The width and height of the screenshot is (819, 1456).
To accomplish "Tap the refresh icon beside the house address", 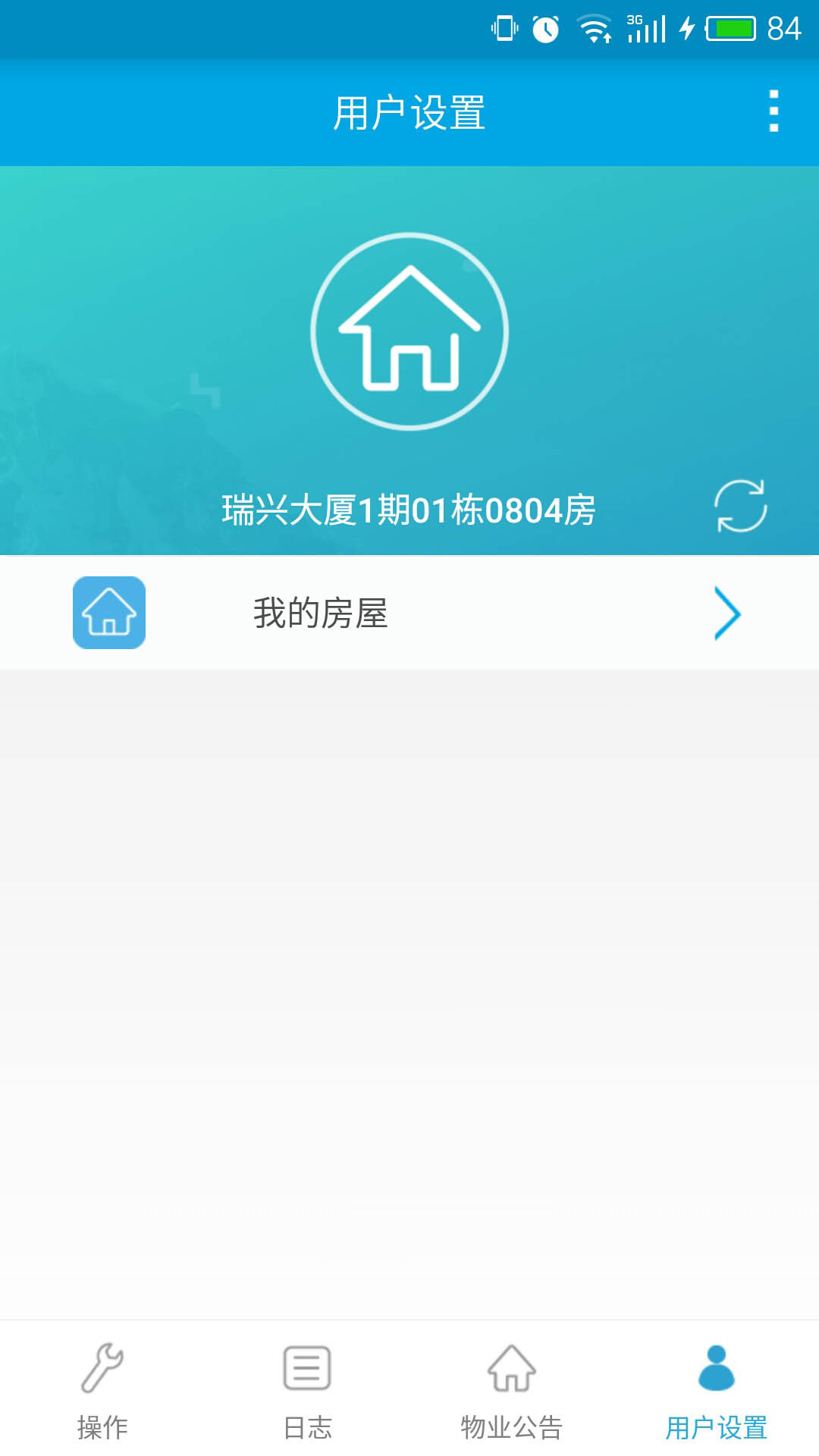I will point(740,506).
